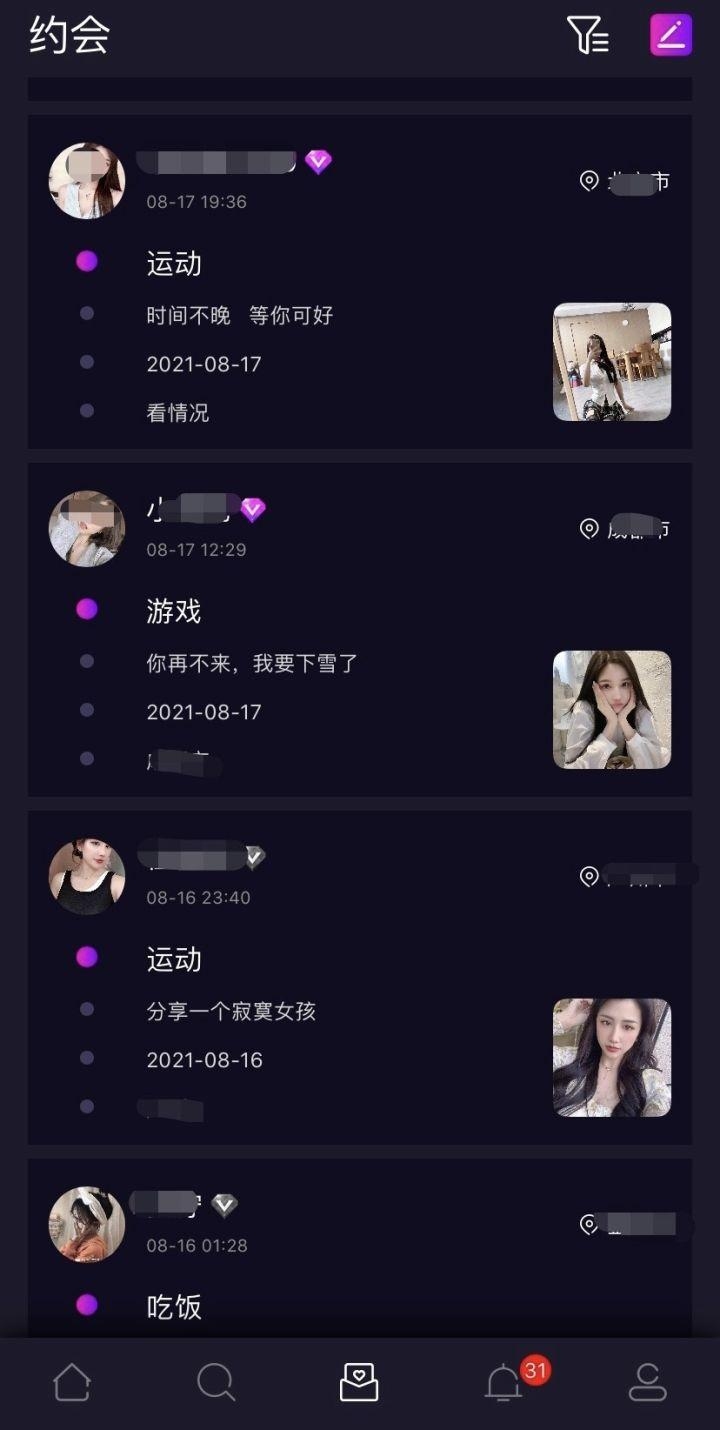Tap the purple dot beside 运动 category
Image resolution: width=720 pixels, height=1430 pixels.
coord(87,261)
